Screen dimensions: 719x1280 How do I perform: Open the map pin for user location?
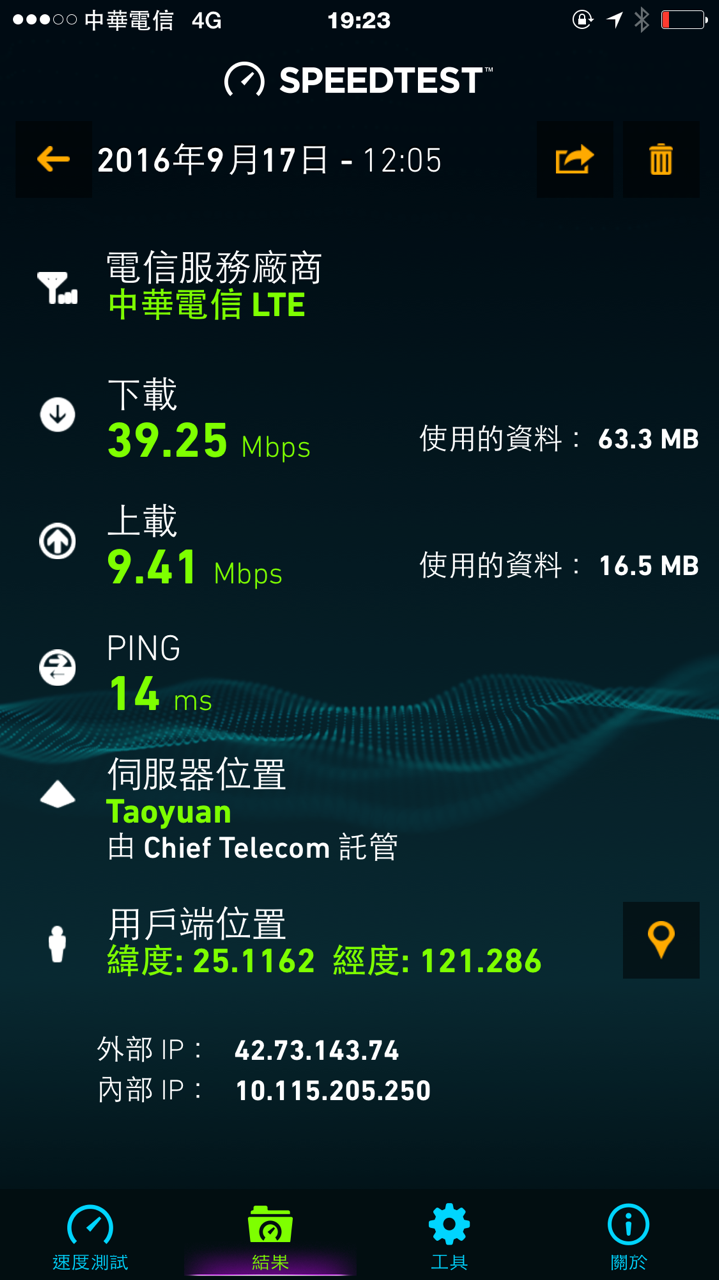[x=660, y=940]
